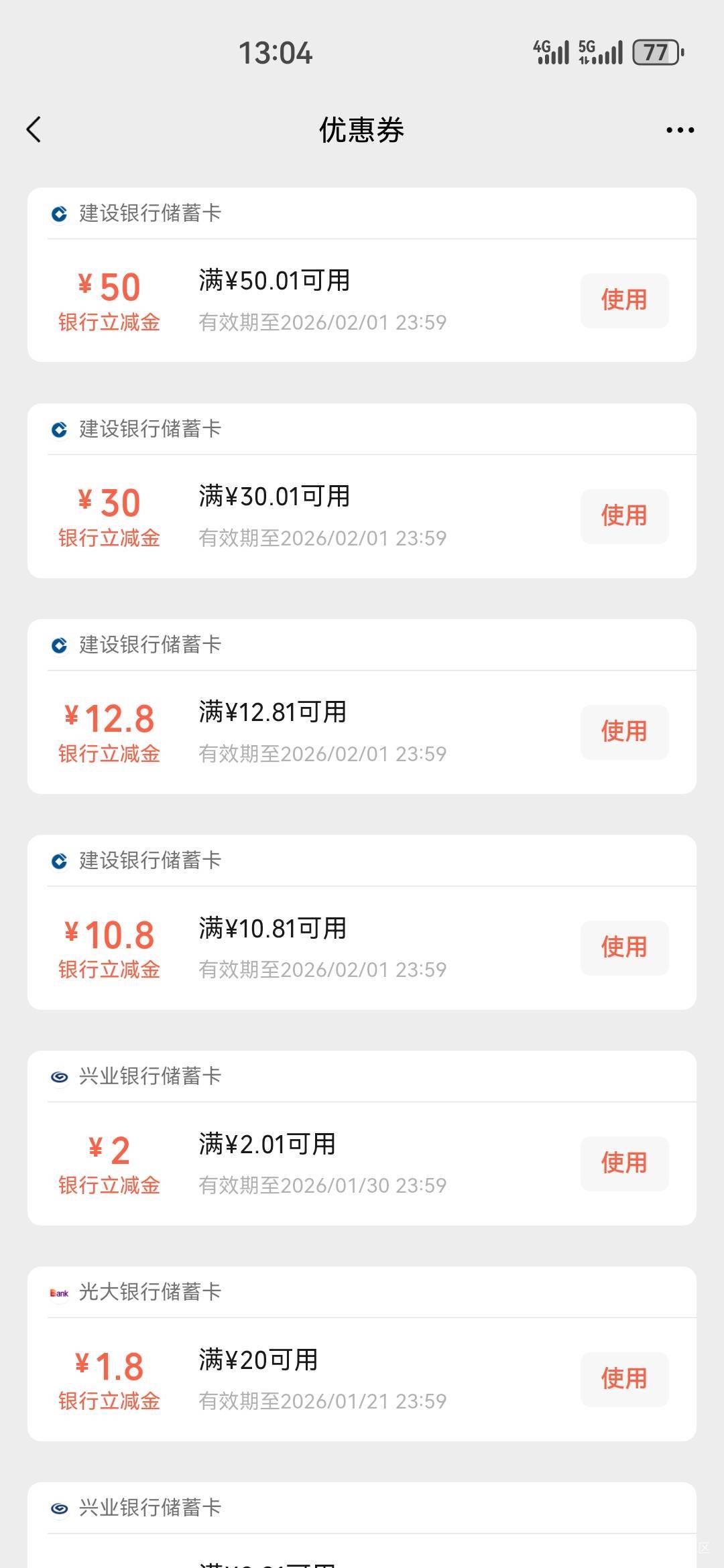Use the ¥1.8 光大银行 coupon
The image size is (724, 1568).
click(624, 1379)
